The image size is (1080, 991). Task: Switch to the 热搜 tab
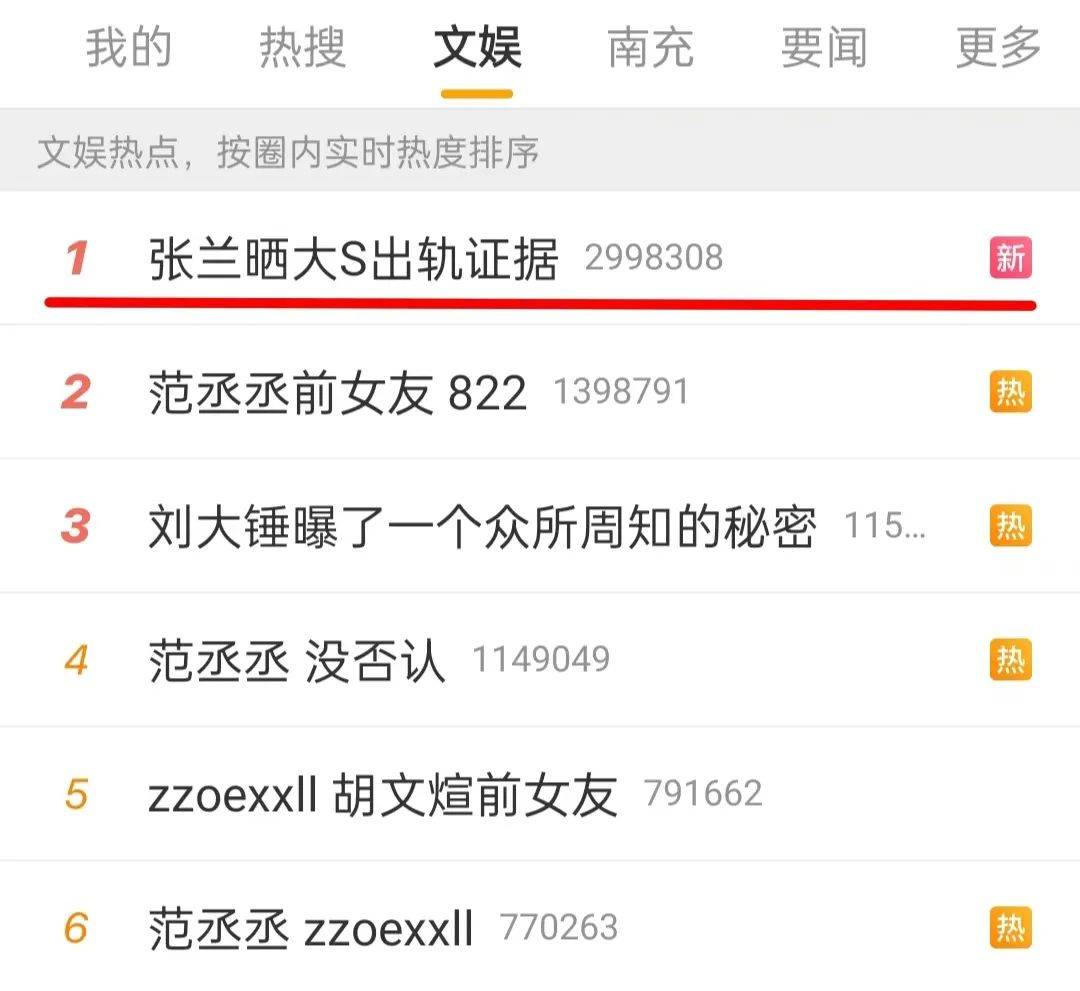point(302,47)
